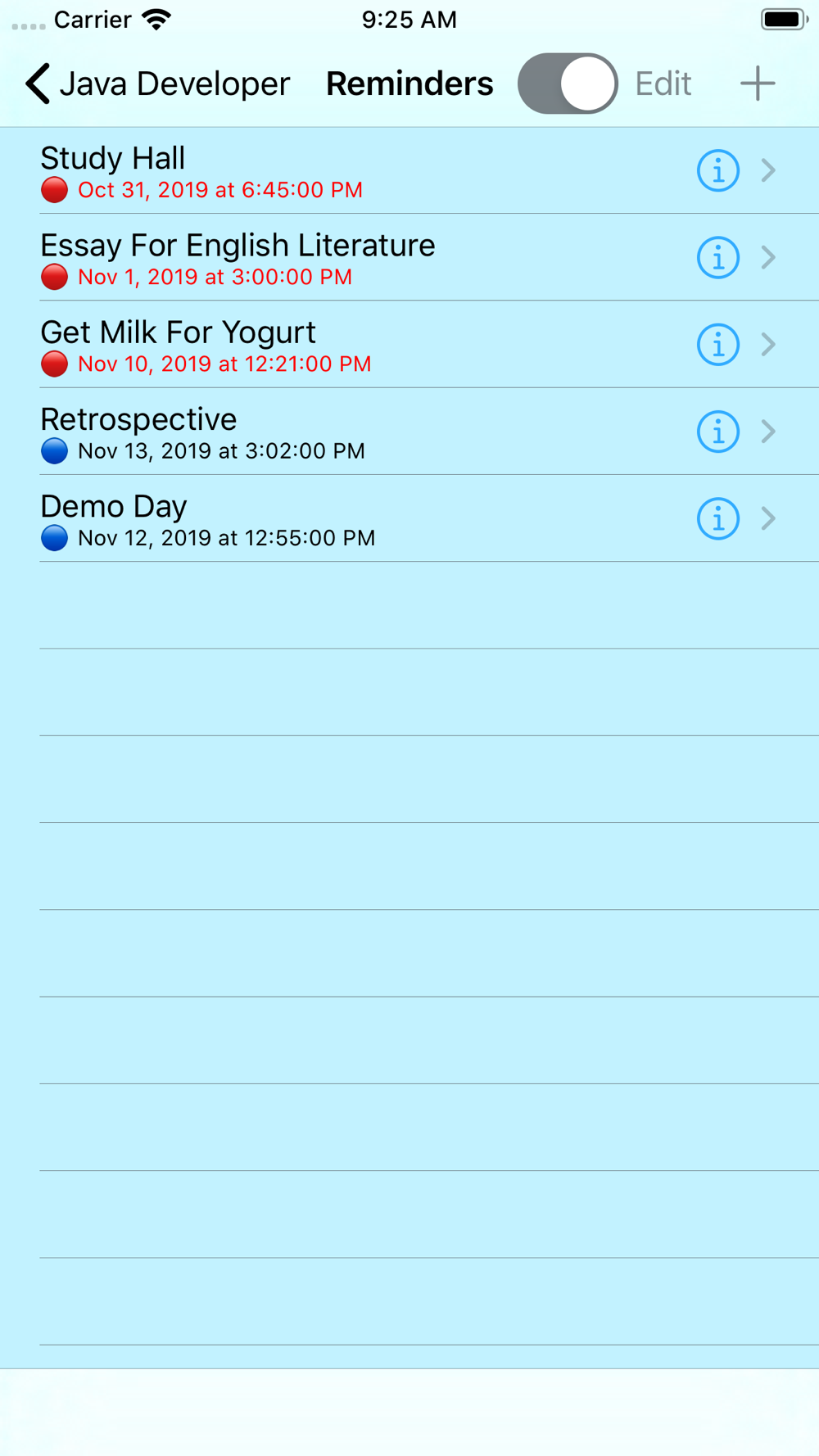Open the Study Hall reminder
This screenshot has width=819, height=1456.
tap(409, 170)
